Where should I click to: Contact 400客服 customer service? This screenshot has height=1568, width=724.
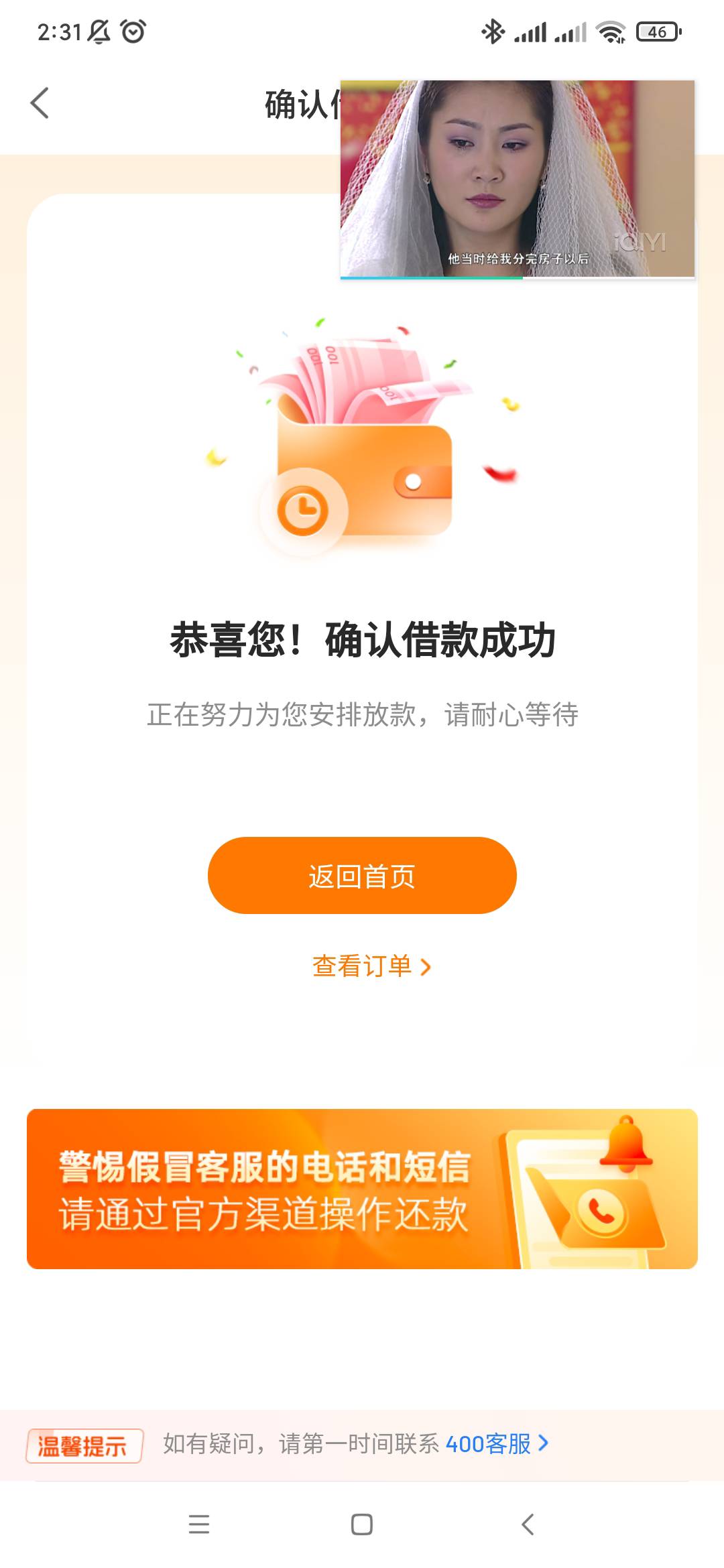pyautogui.click(x=497, y=1443)
